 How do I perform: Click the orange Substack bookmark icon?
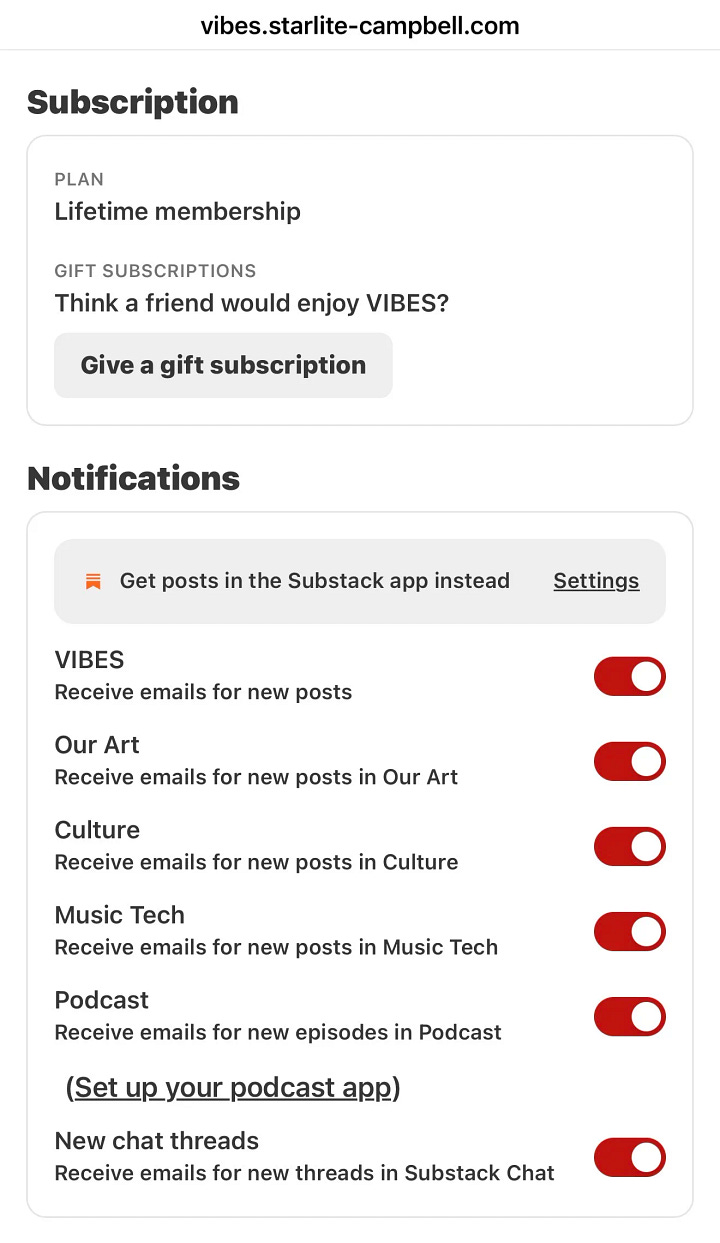coord(93,580)
